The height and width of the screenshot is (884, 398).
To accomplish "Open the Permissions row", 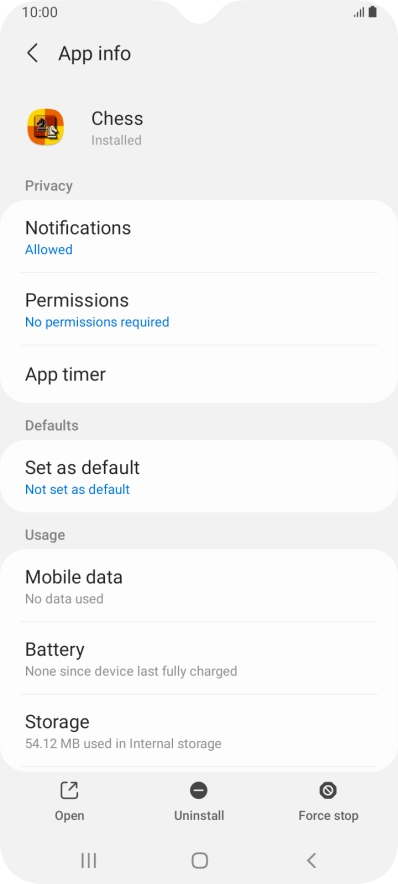I will [199, 309].
